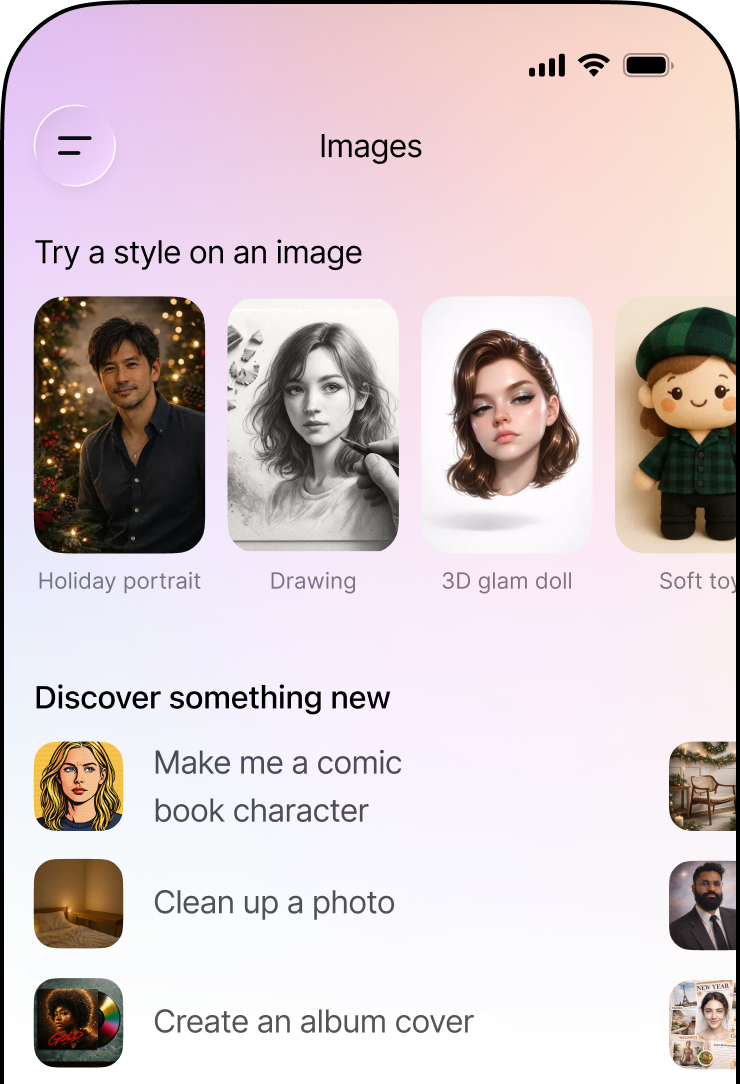The width and height of the screenshot is (740, 1084).
Task: Select the Drawing style
Action: [313, 424]
